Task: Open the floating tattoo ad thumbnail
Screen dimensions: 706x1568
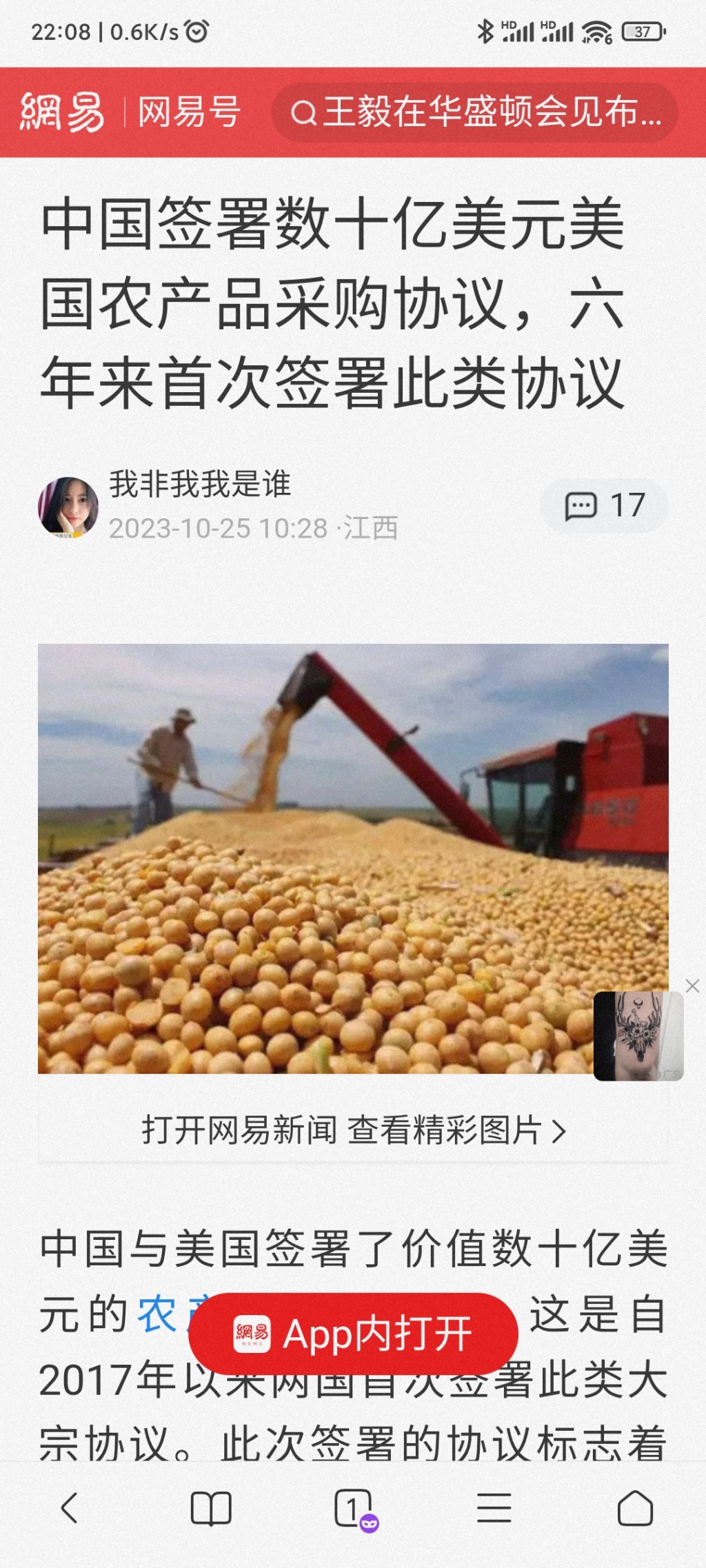Action: (x=638, y=1036)
